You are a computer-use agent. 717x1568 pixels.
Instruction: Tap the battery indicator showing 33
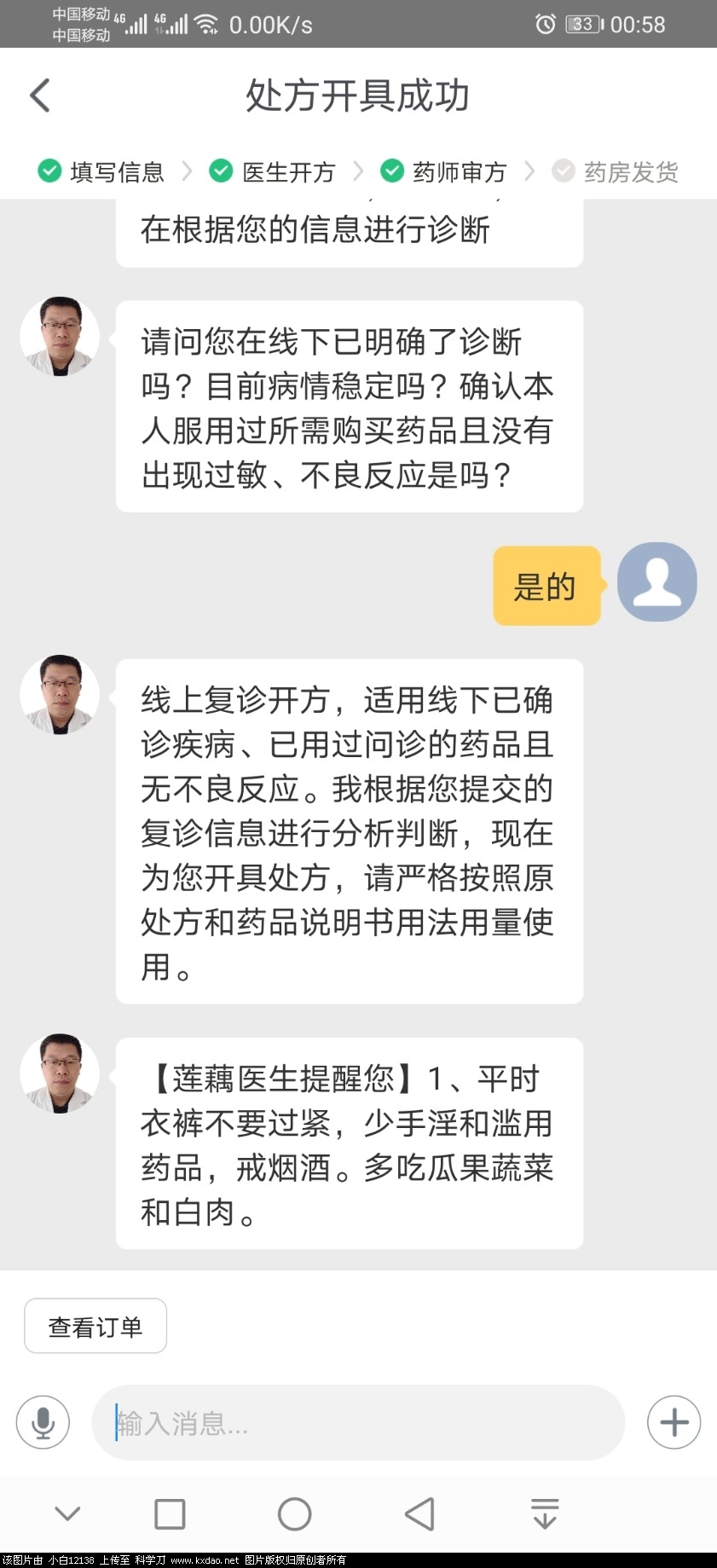click(581, 24)
